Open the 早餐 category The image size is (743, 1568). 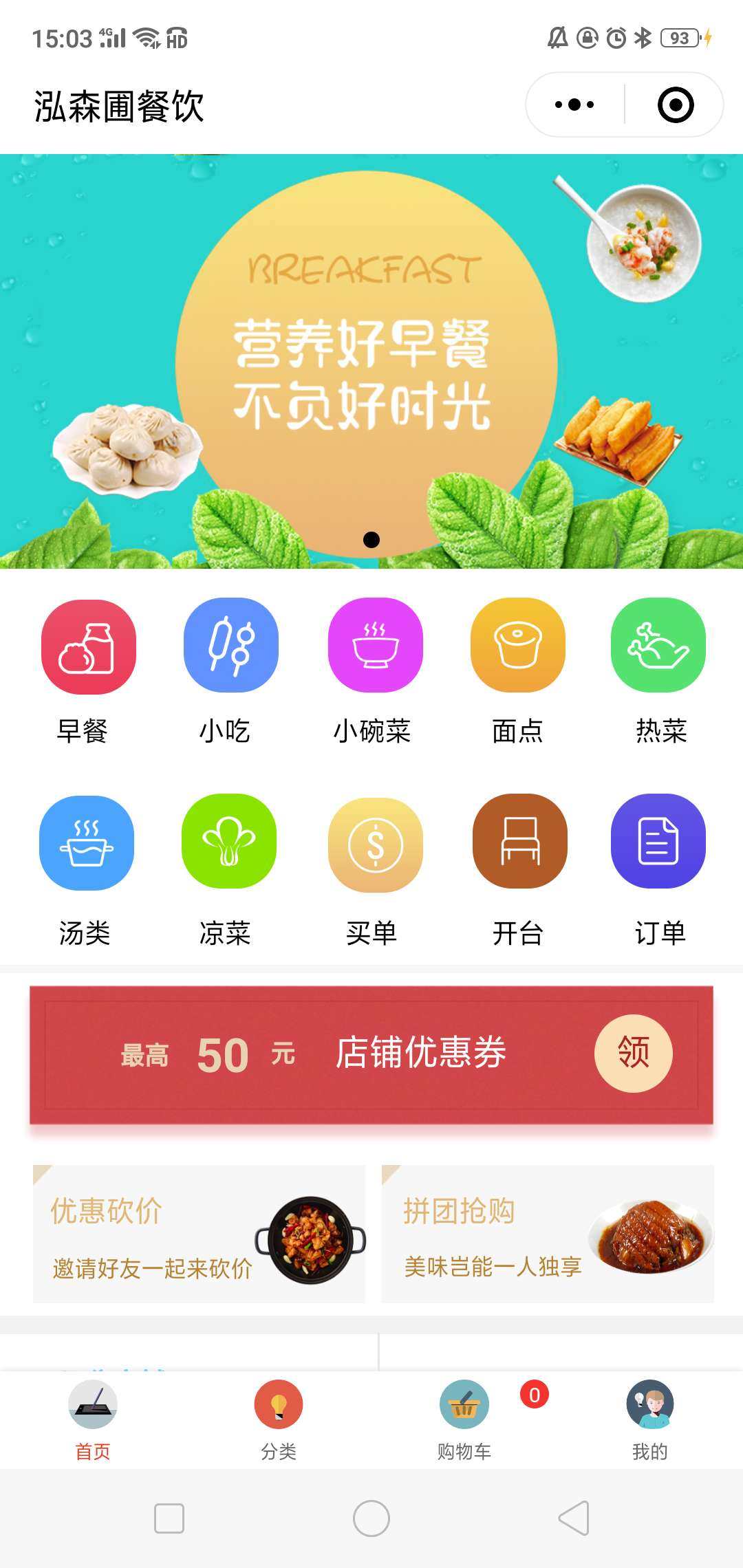pyautogui.click(x=88, y=646)
